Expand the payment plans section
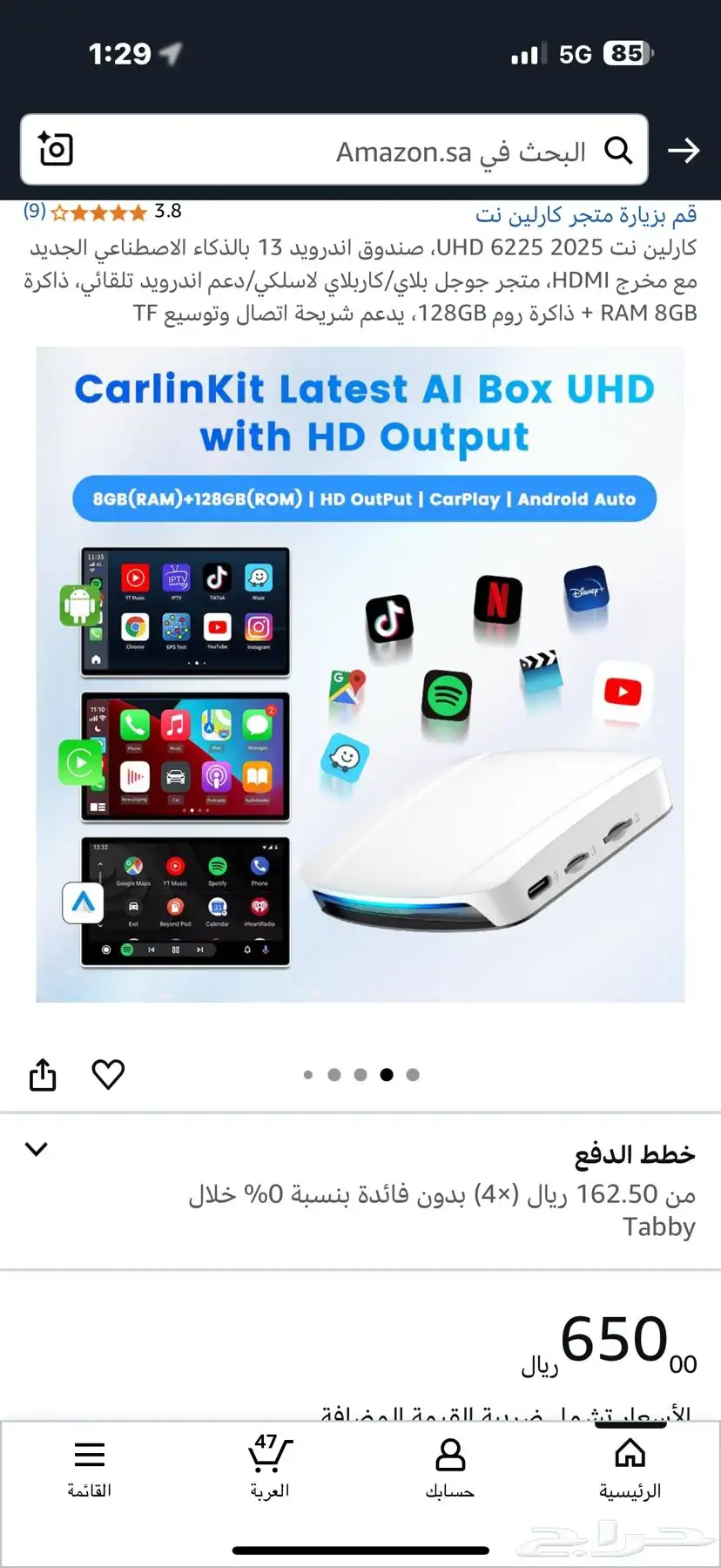Viewport: 721px width, 1568px height. (x=37, y=1149)
